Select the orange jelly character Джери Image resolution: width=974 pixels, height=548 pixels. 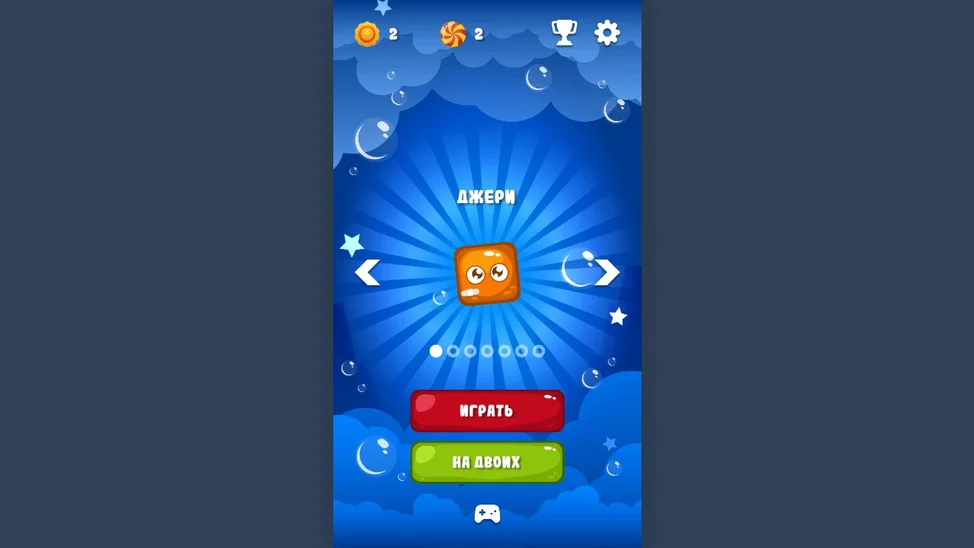pyautogui.click(x=487, y=272)
